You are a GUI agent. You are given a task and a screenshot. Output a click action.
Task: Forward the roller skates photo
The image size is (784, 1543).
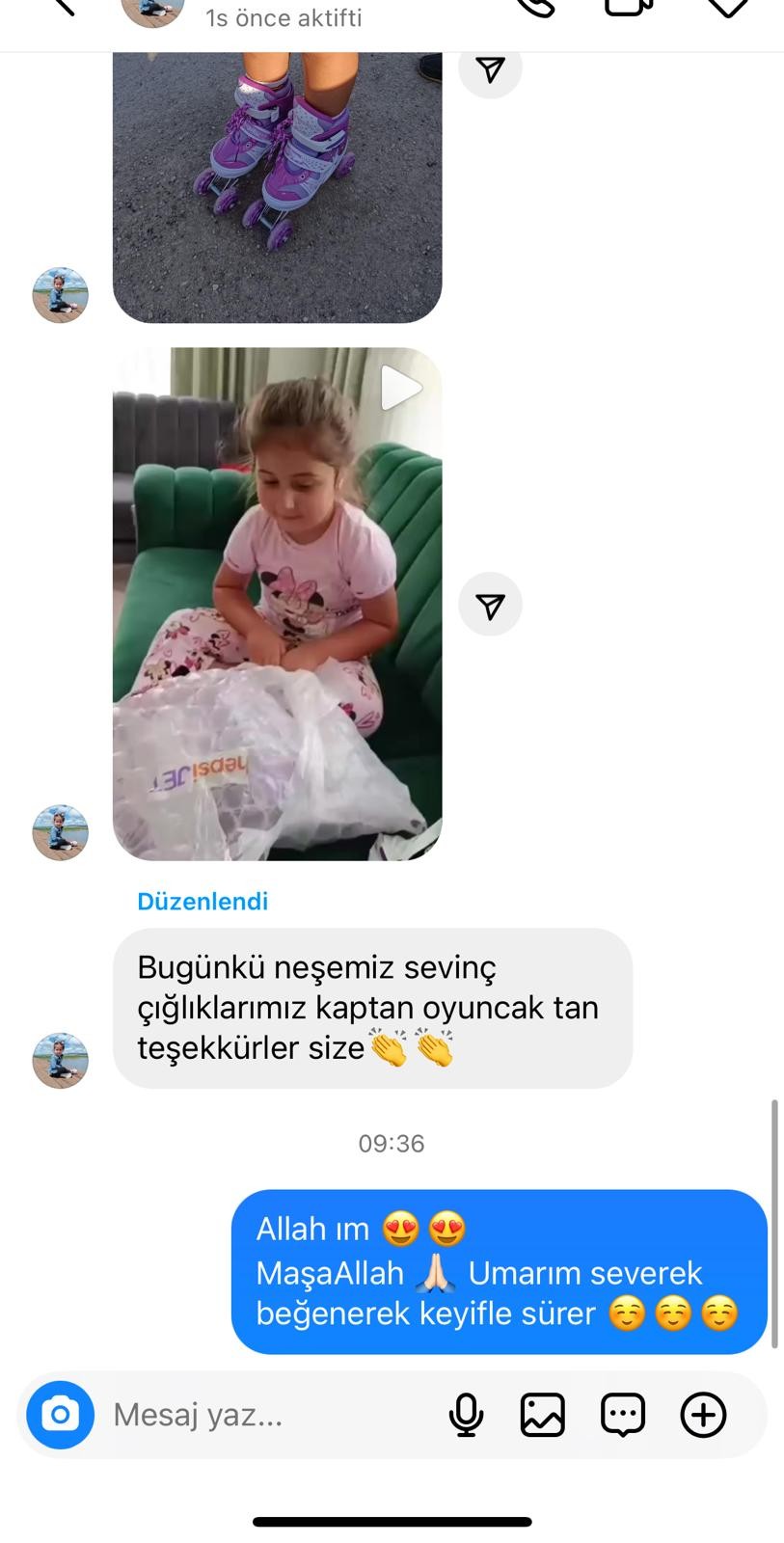pos(490,69)
